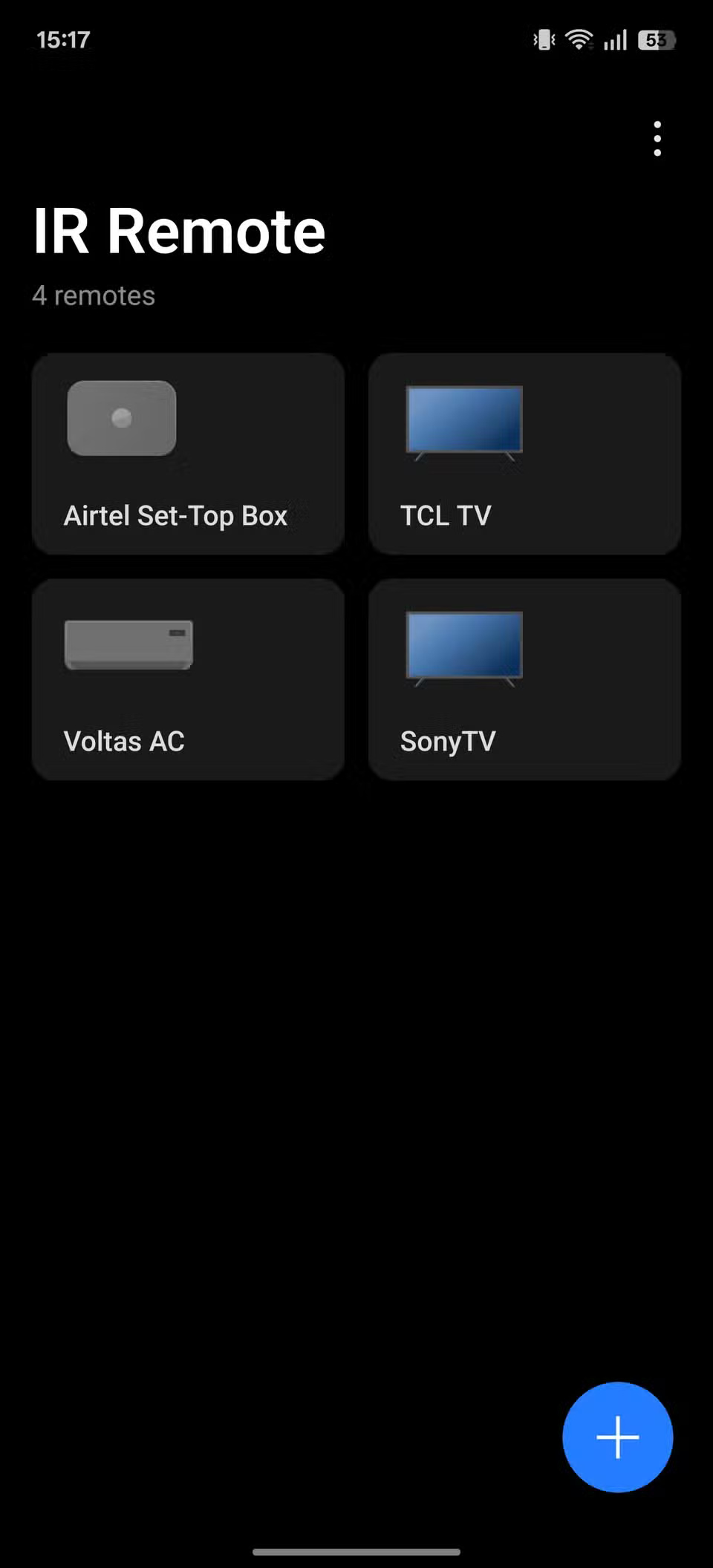Tap the 4 remotes count label
This screenshot has height=1568, width=713.
(93, 295)
